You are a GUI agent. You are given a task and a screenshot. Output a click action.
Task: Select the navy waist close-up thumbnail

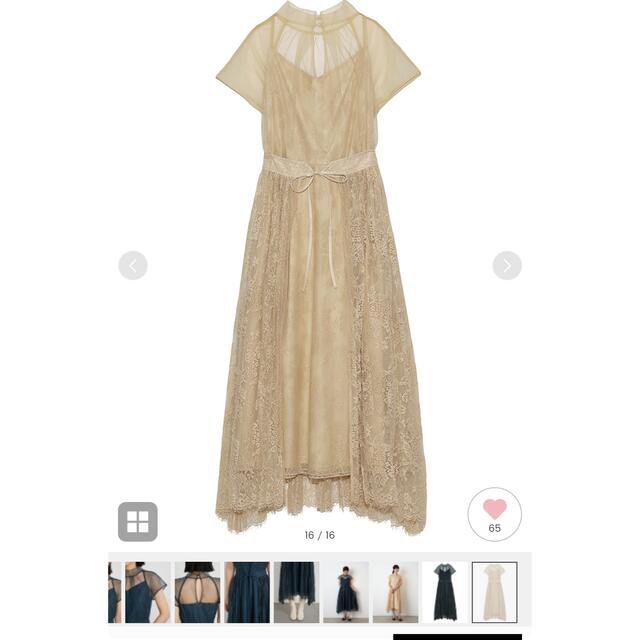[247, 592]
